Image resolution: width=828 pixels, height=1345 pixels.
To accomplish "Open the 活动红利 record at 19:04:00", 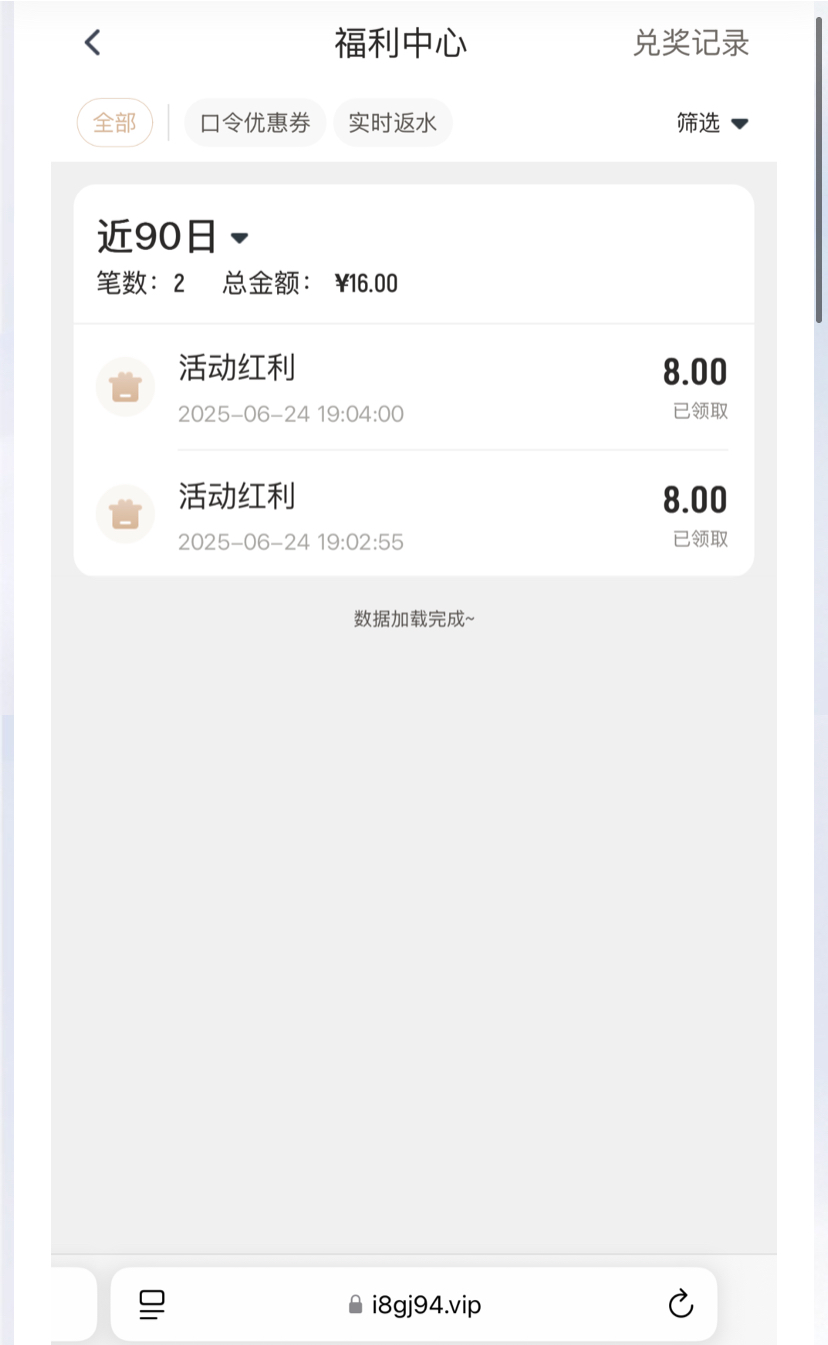I will 413,387.
